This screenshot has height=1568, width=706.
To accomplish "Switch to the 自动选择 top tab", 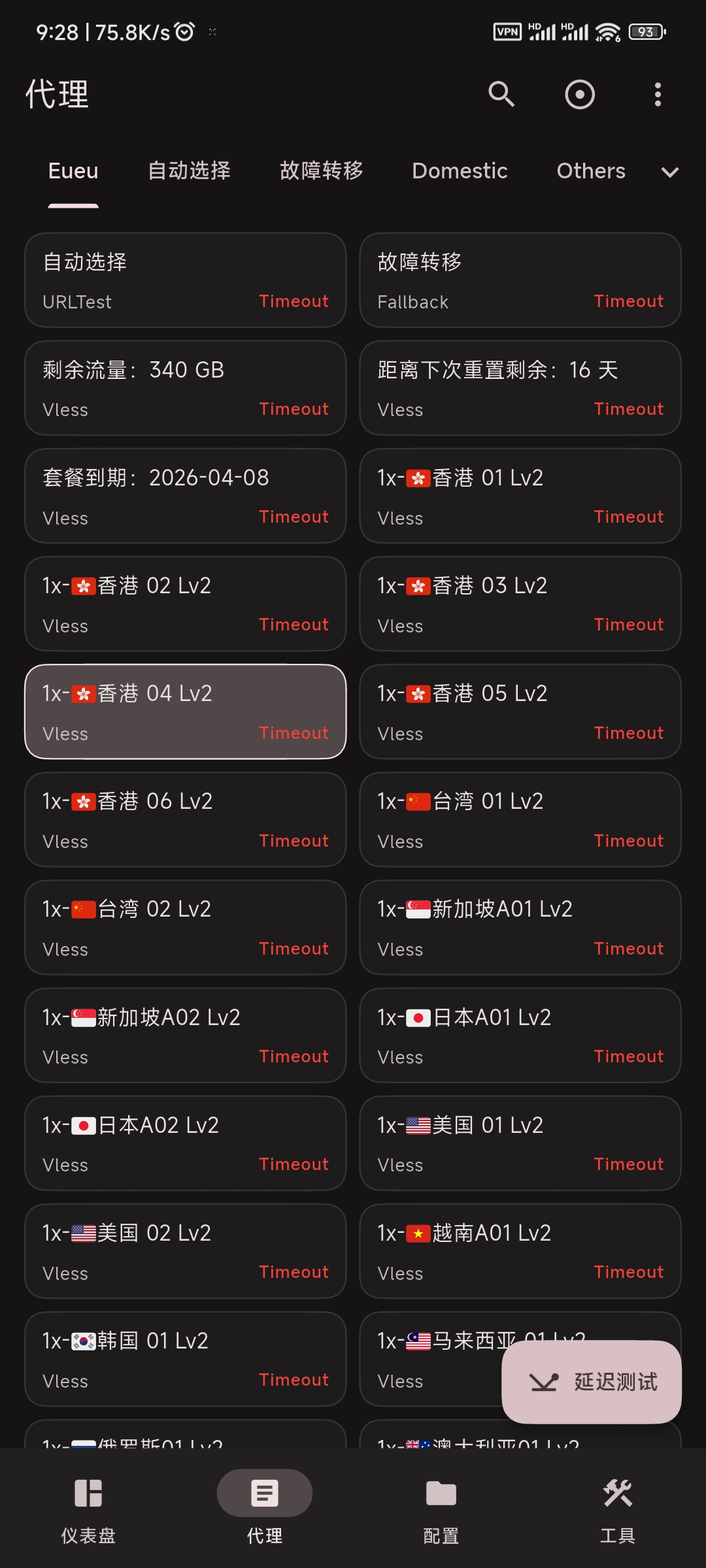I will (189, 171).
